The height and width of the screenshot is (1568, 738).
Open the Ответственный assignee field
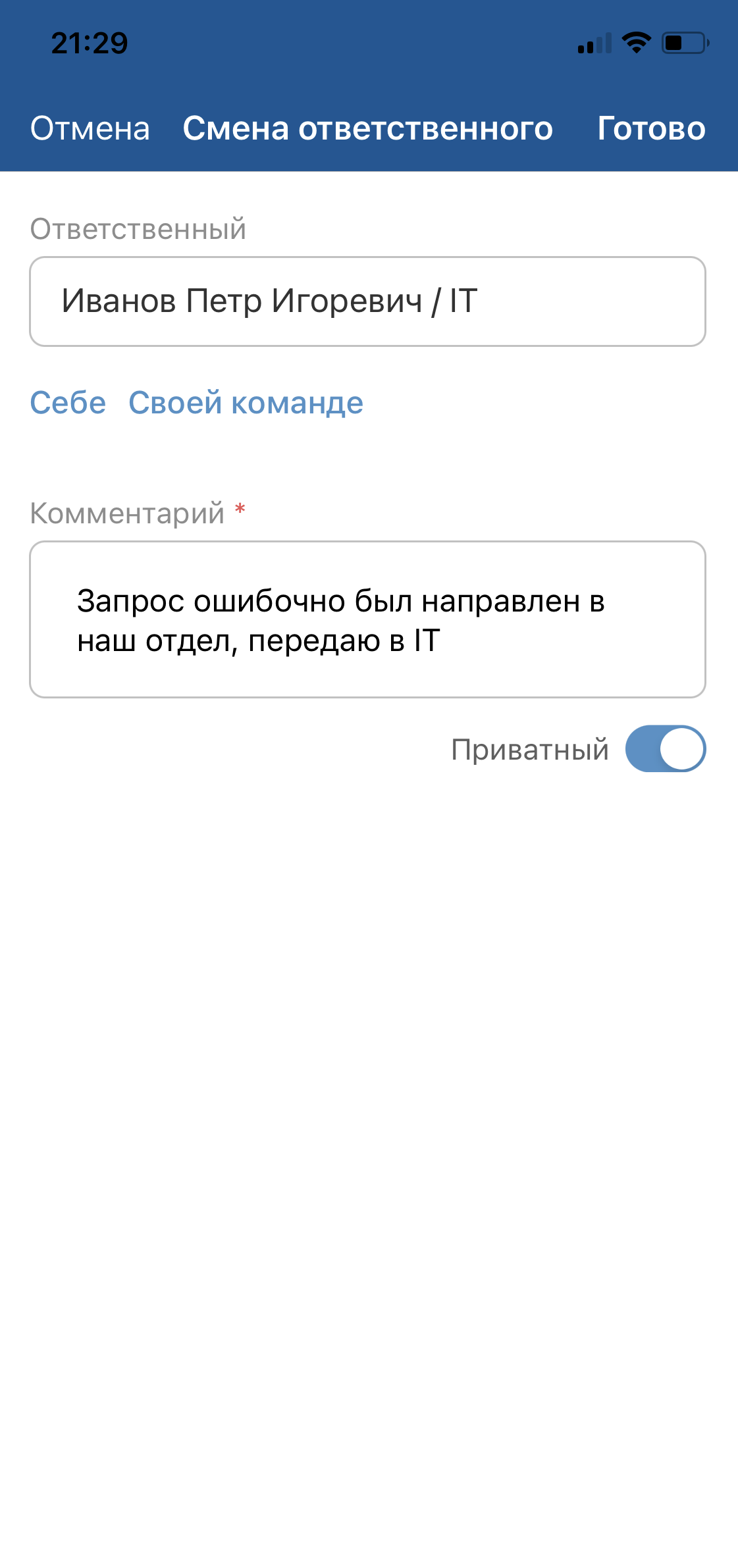(x=367, y=301)
